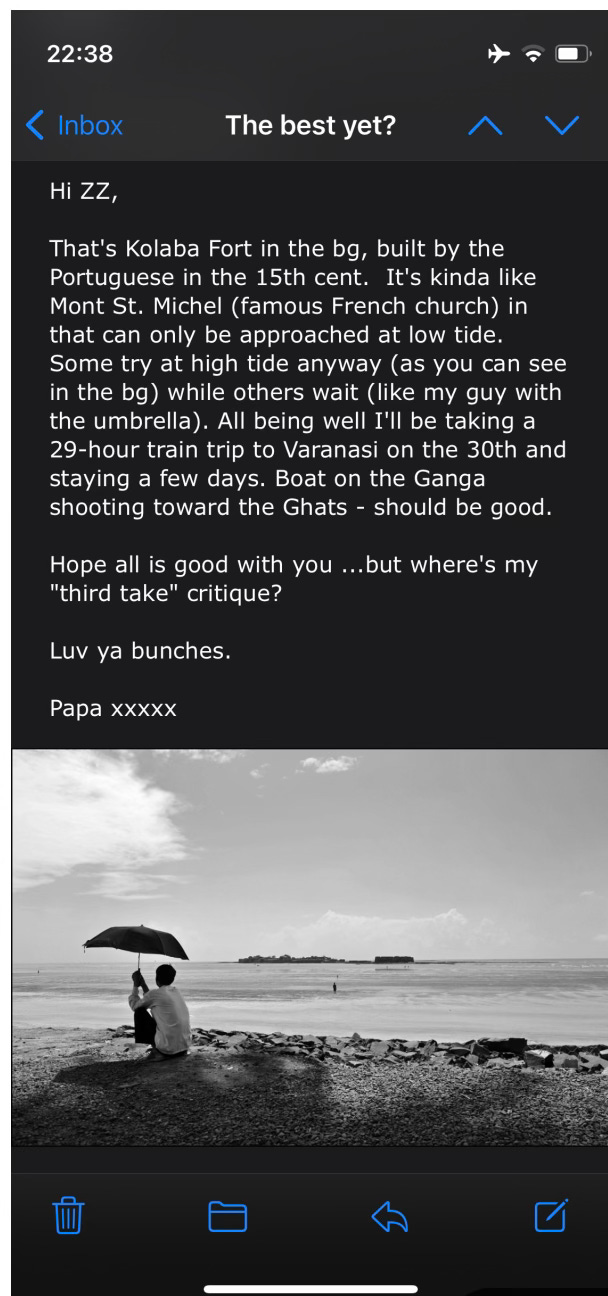The height and width of the screenshot is (1296, 608).
Task: Delete this email with the trash icon
Action: [x=68, y=1216]
